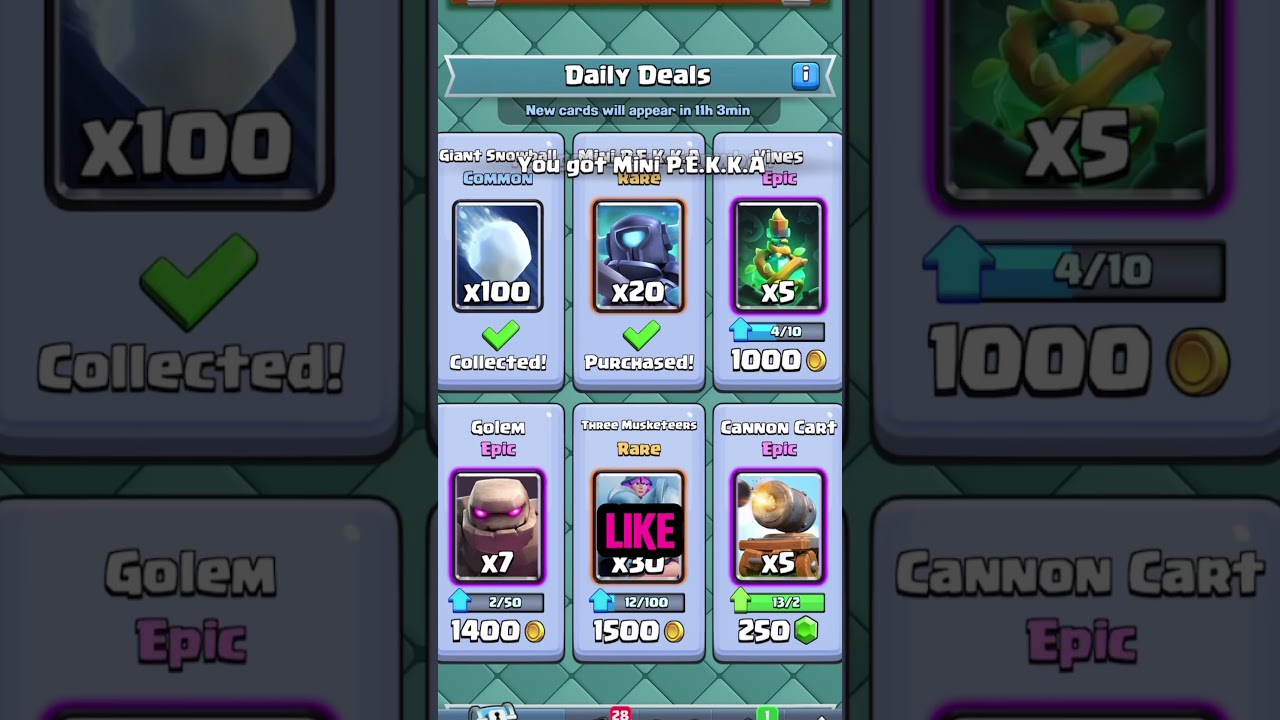Select the Golem card deal
This screenshot has width=1280, height=720.
(498, 527)
